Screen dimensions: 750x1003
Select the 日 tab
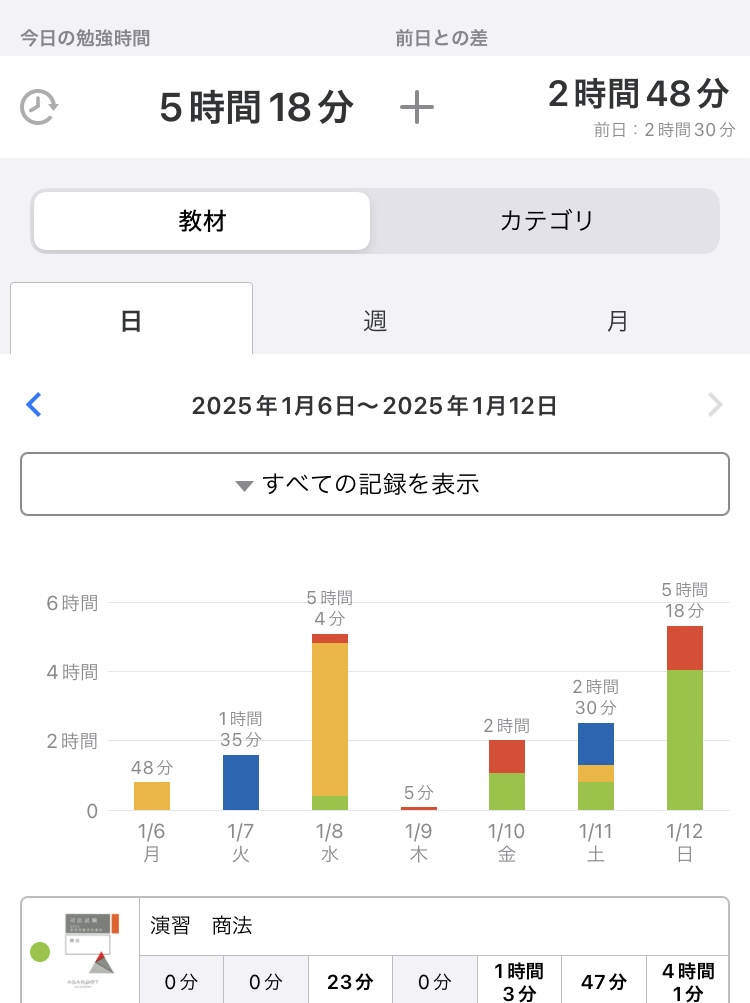pyautogui.click(x=131, y=320)
